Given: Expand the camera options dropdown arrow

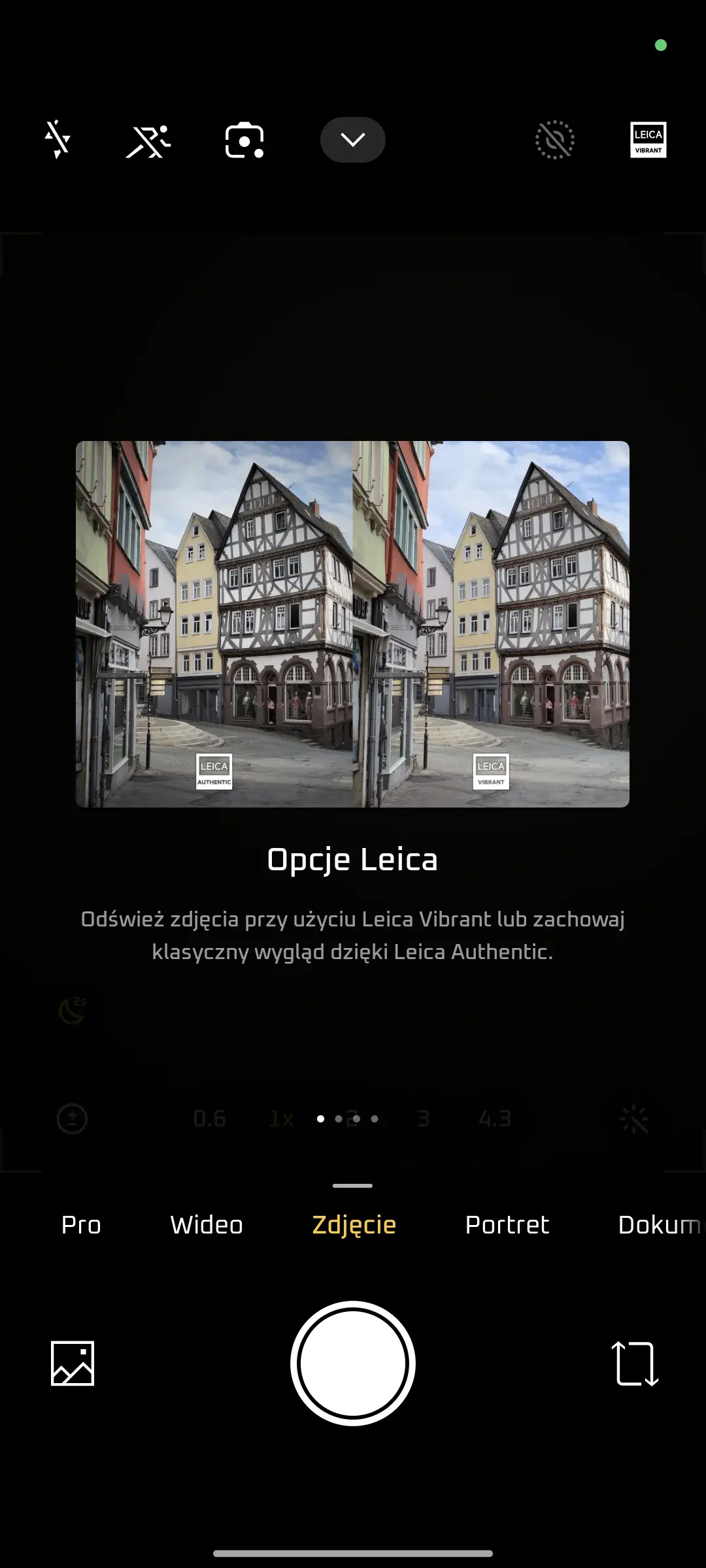Looking at the screenshot, I should coord(353,140).
